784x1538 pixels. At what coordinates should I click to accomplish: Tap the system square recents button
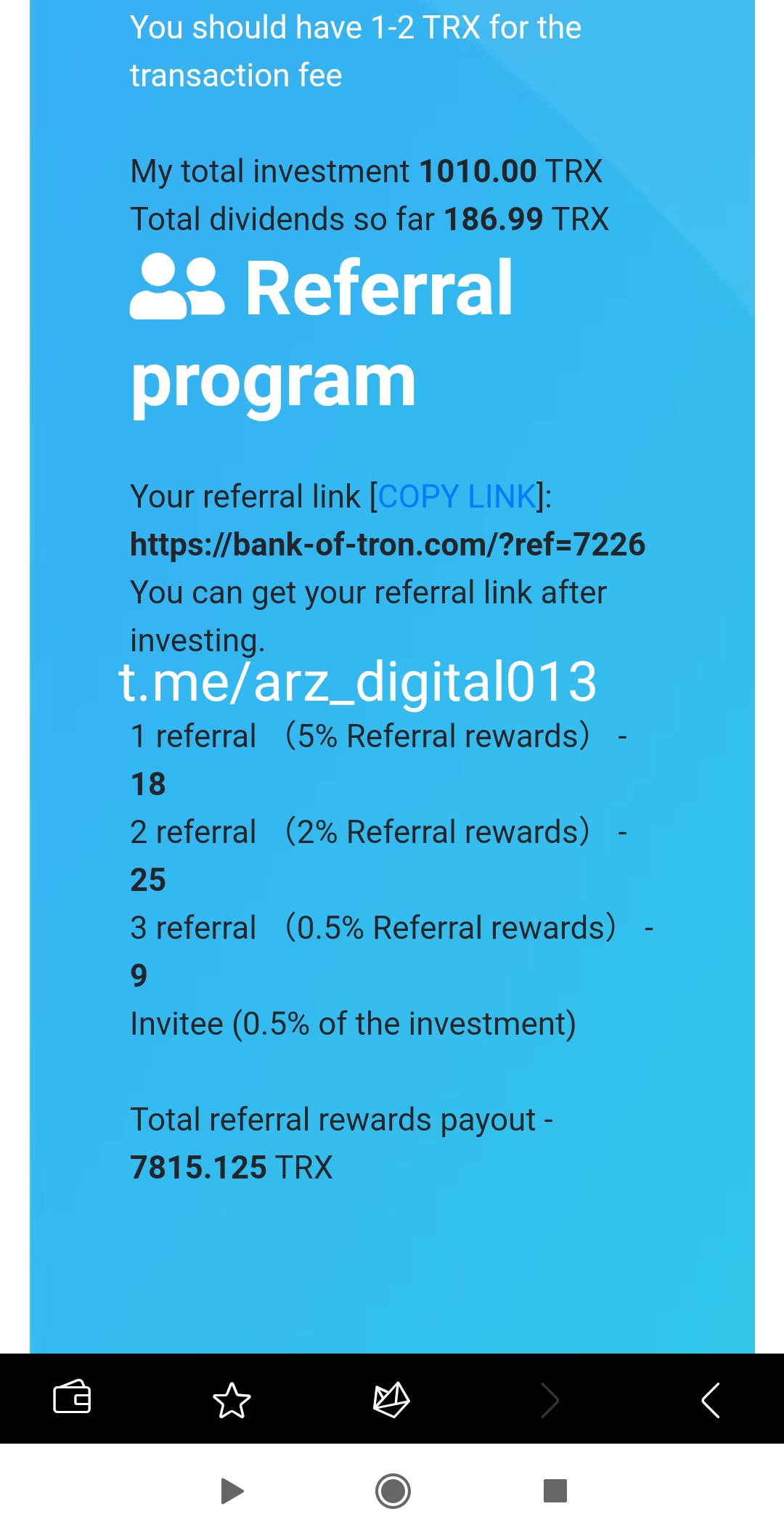coord(555,1491)
